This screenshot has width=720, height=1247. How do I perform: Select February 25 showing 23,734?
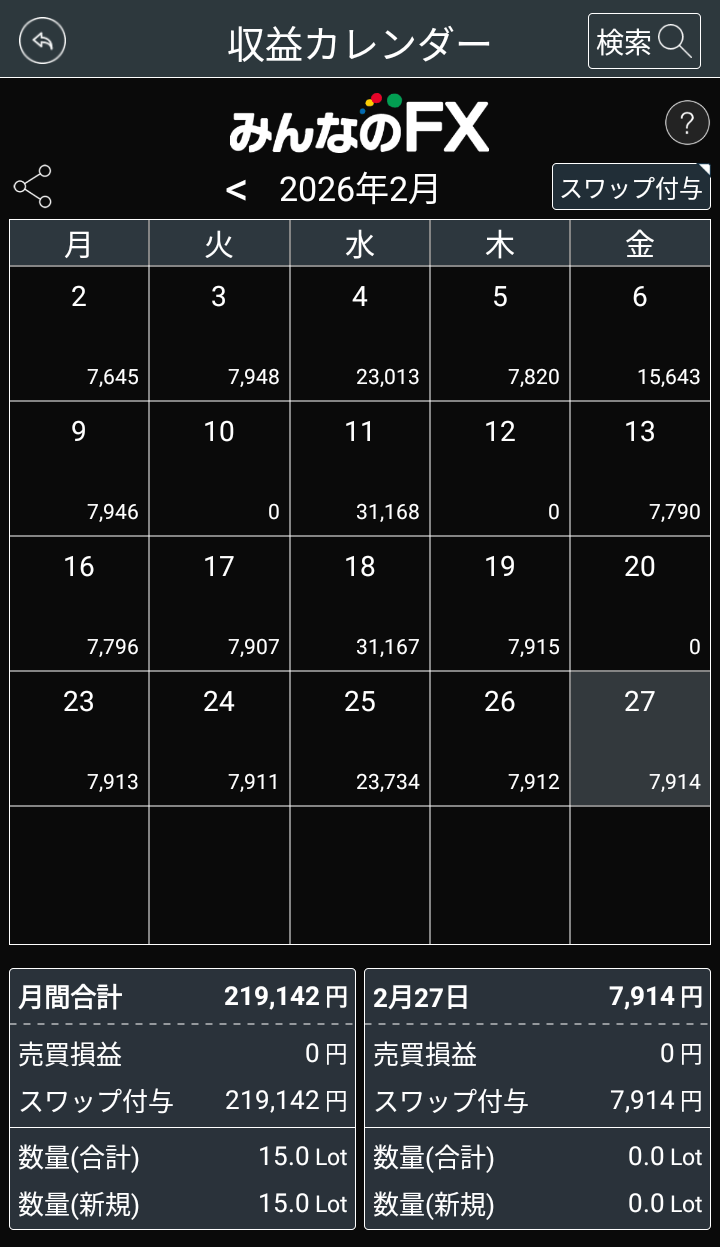point(360,739)
